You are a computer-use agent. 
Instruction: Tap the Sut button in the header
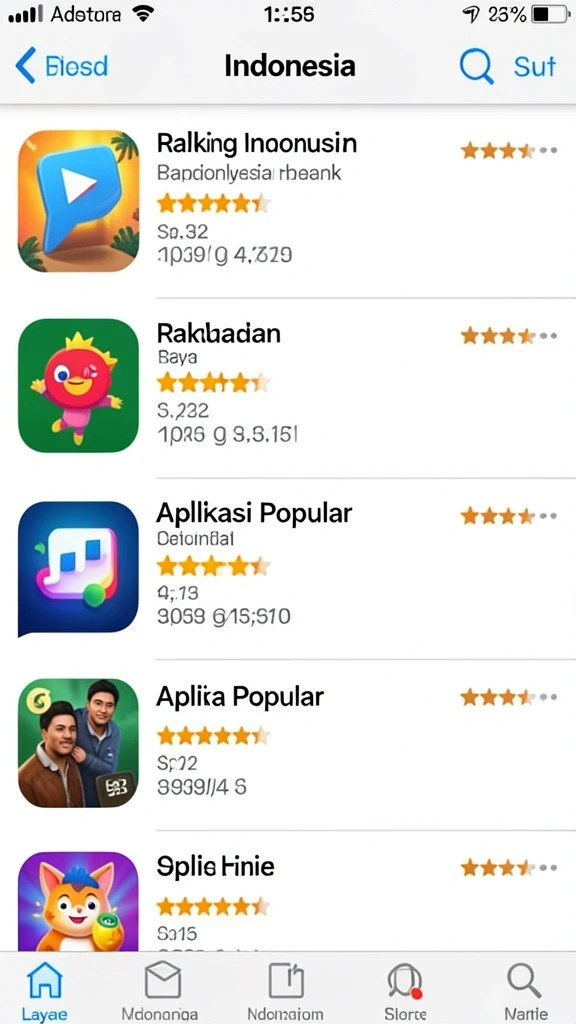click(534, 67)
